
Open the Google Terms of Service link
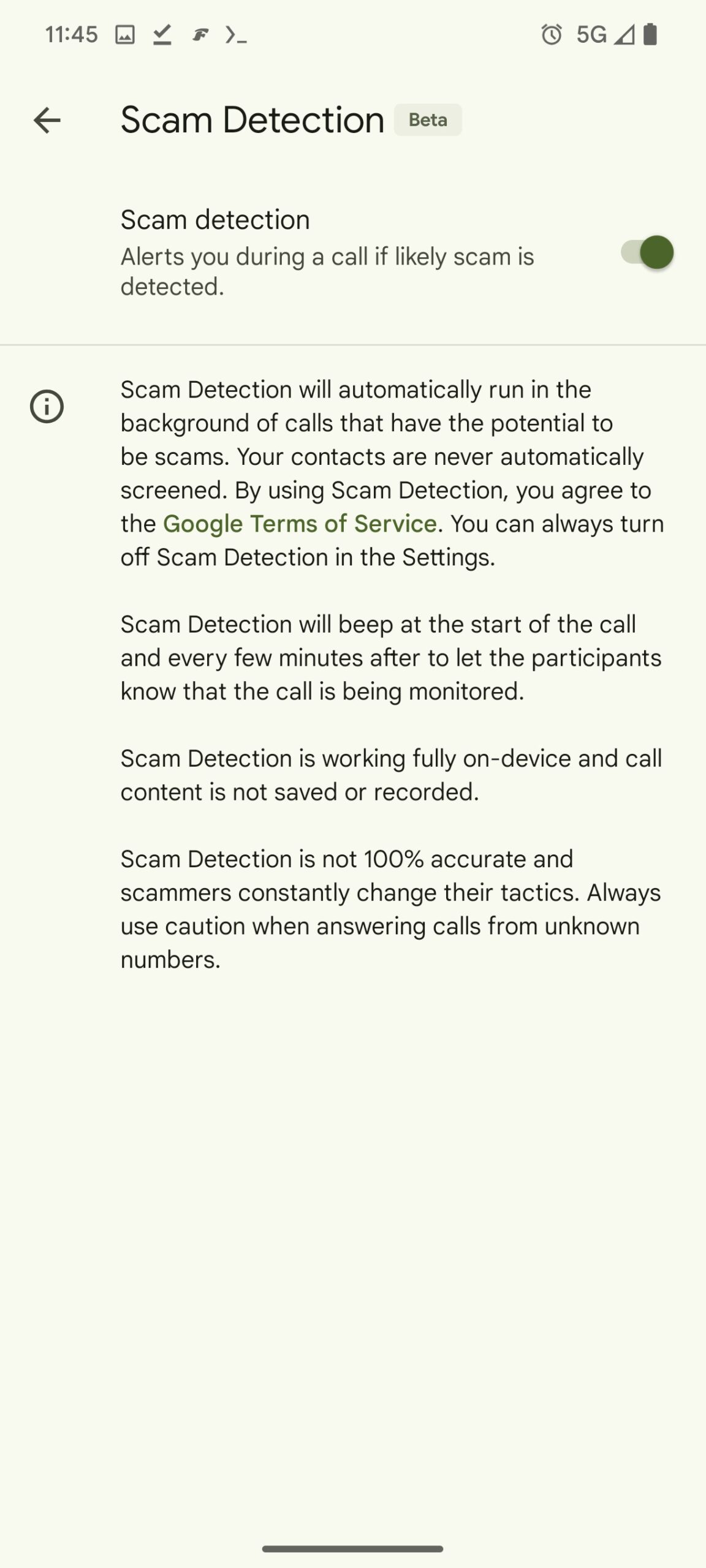299,524
